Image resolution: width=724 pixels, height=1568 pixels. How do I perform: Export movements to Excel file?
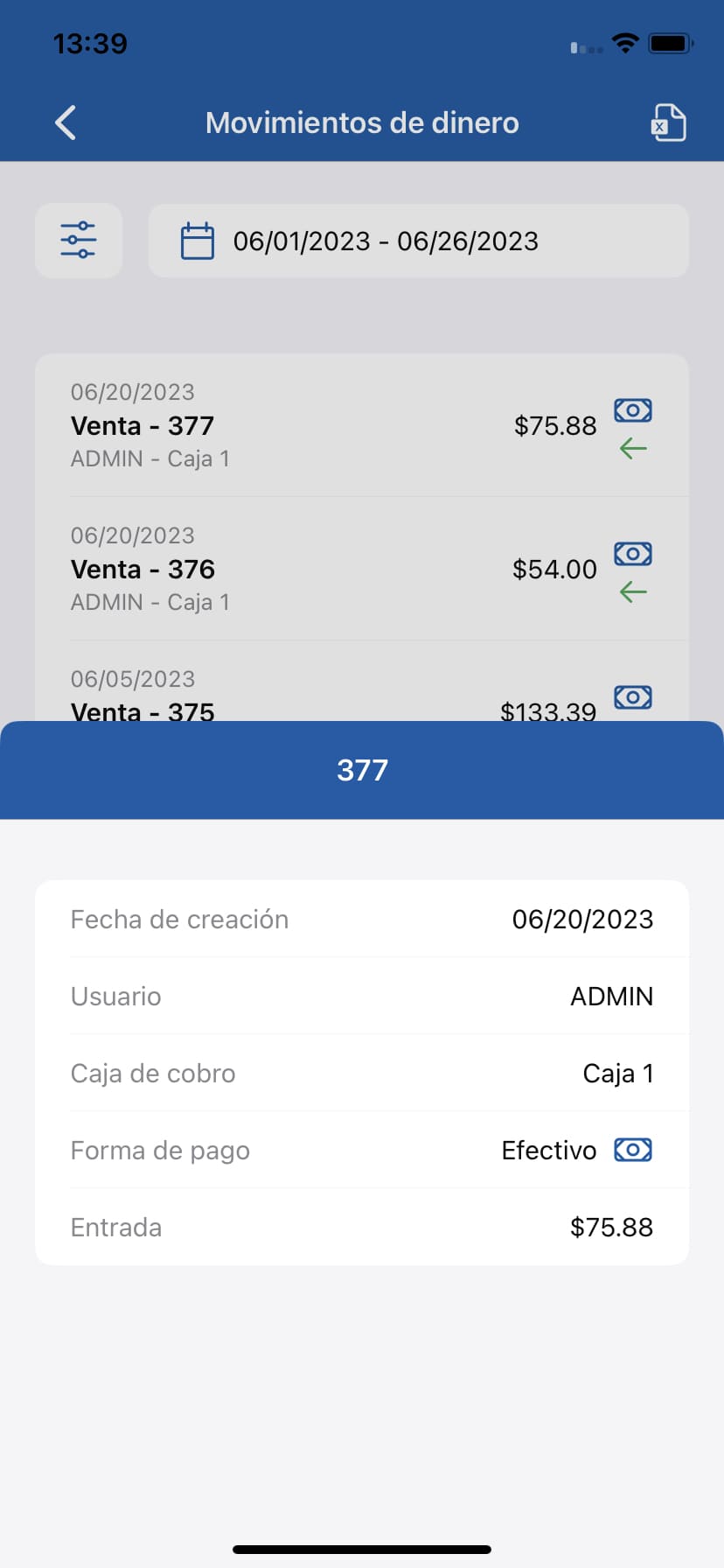click(x=669, y=122)
